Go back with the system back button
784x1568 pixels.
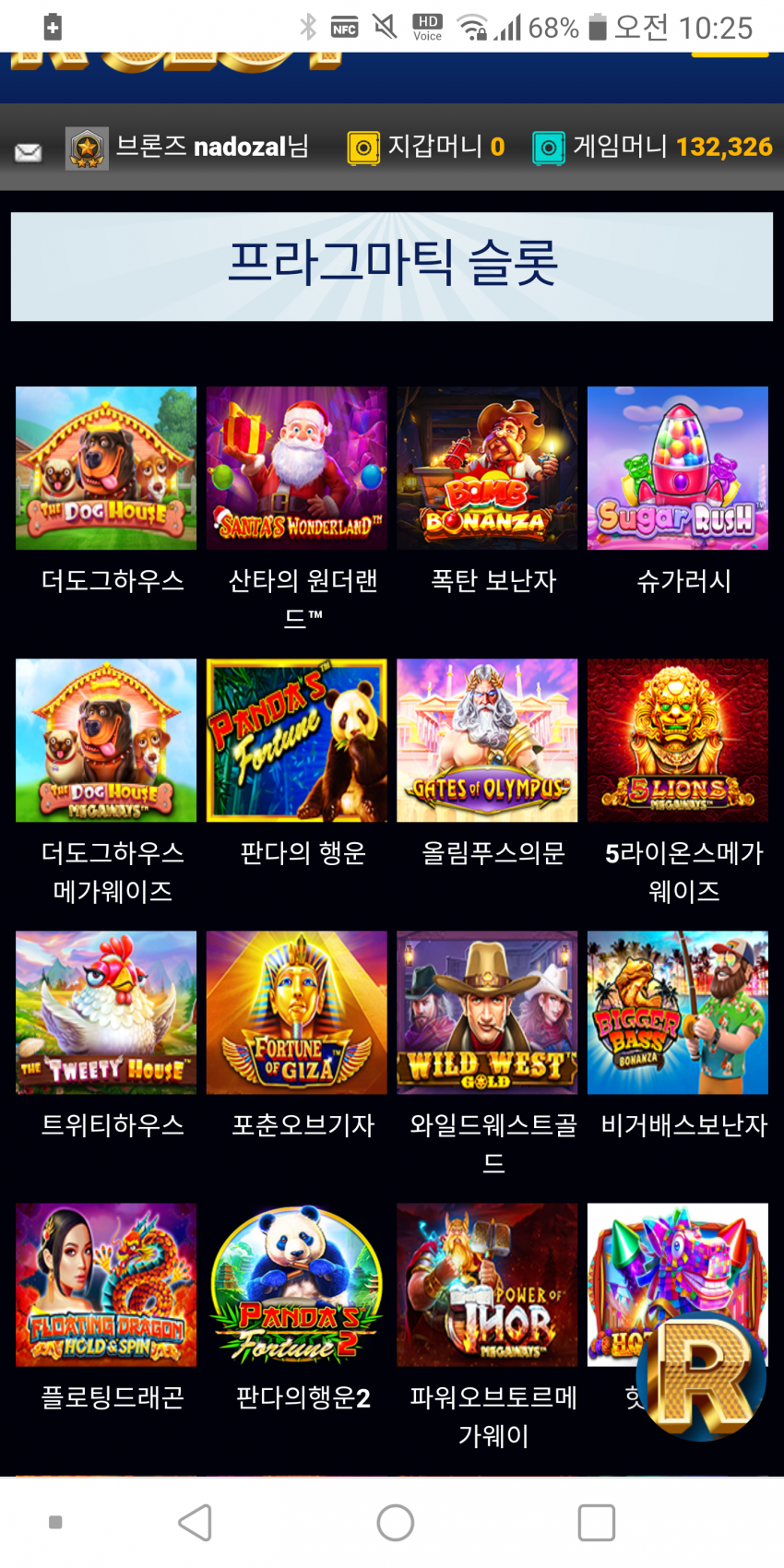click(x=195, y=1523)
